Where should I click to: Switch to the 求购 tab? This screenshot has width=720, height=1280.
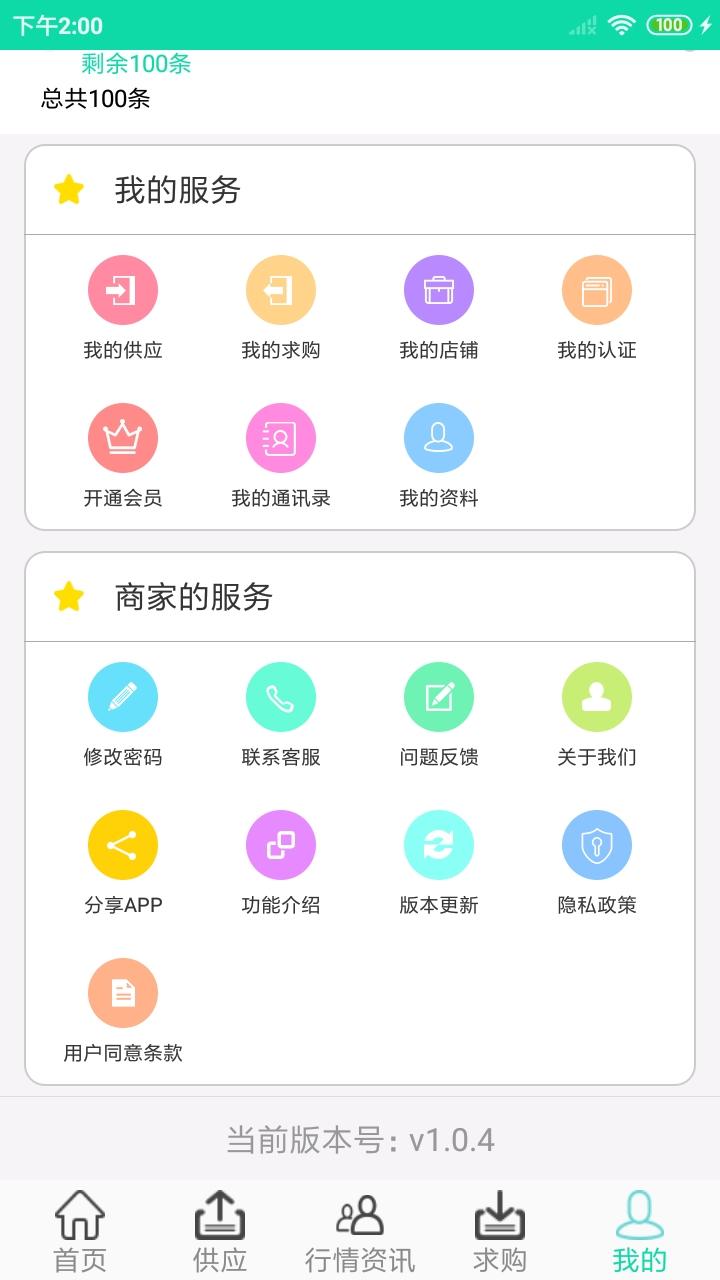click(500, 1230)
